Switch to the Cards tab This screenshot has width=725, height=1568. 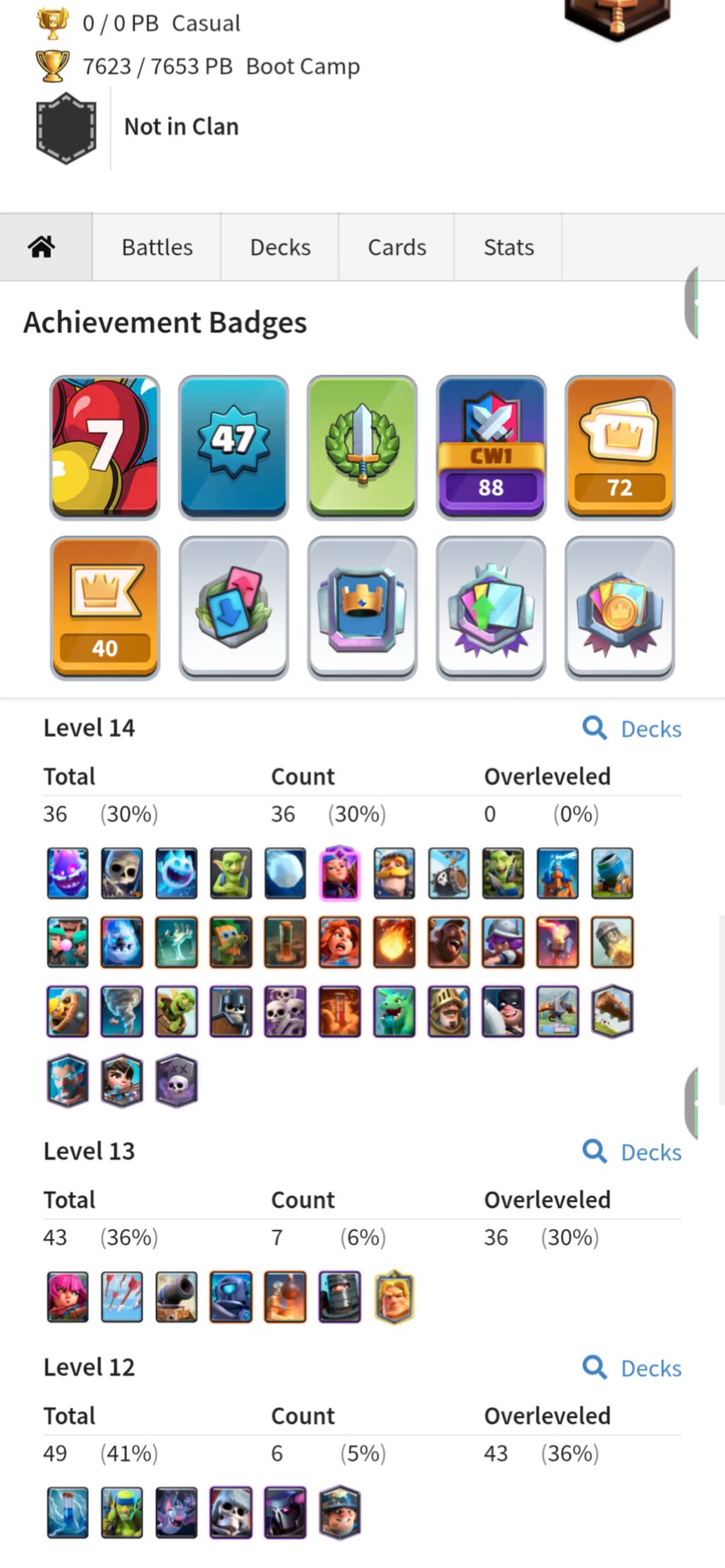point(396,247)
